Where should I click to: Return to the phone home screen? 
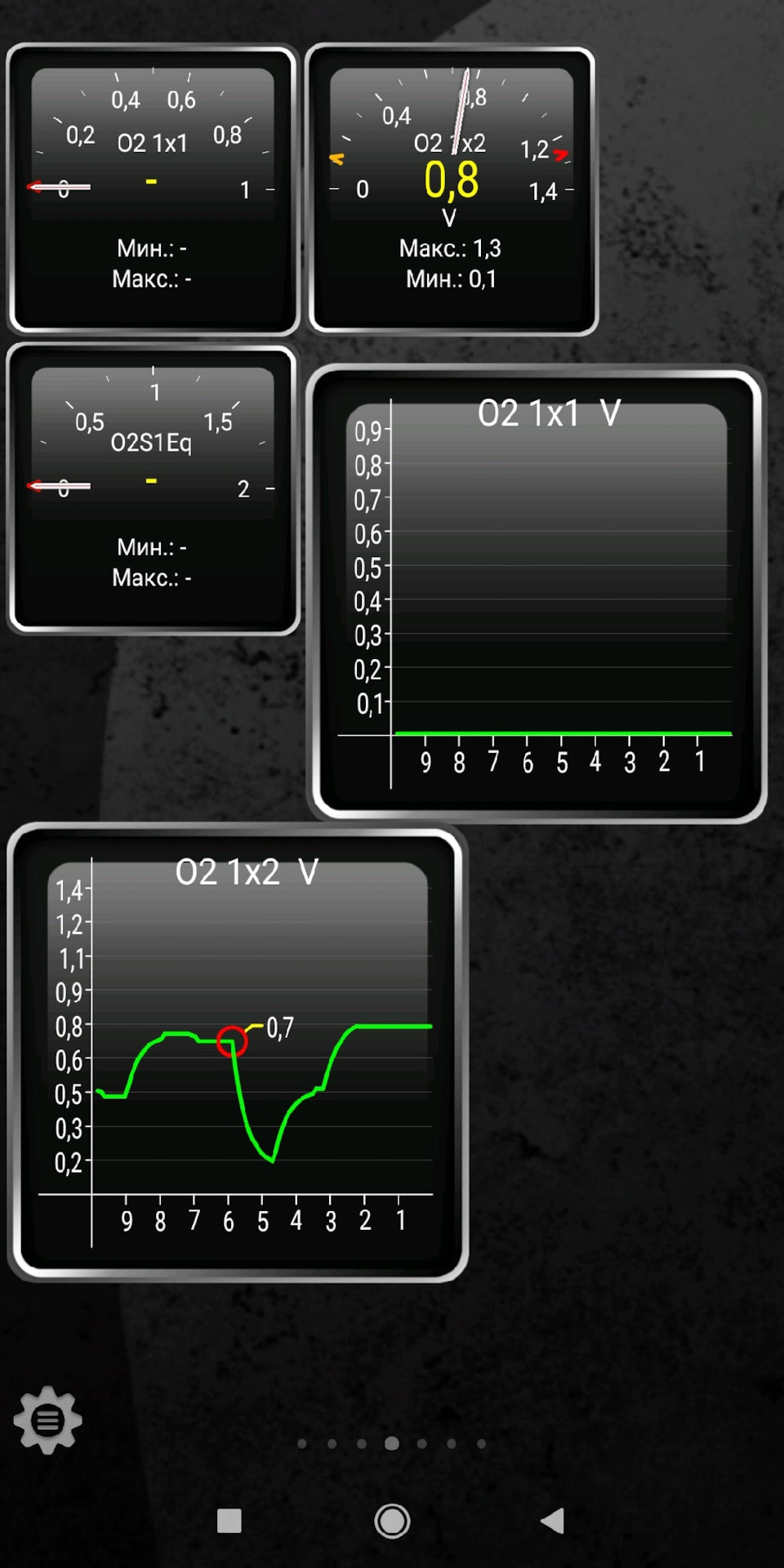(x=392, y=1521)
